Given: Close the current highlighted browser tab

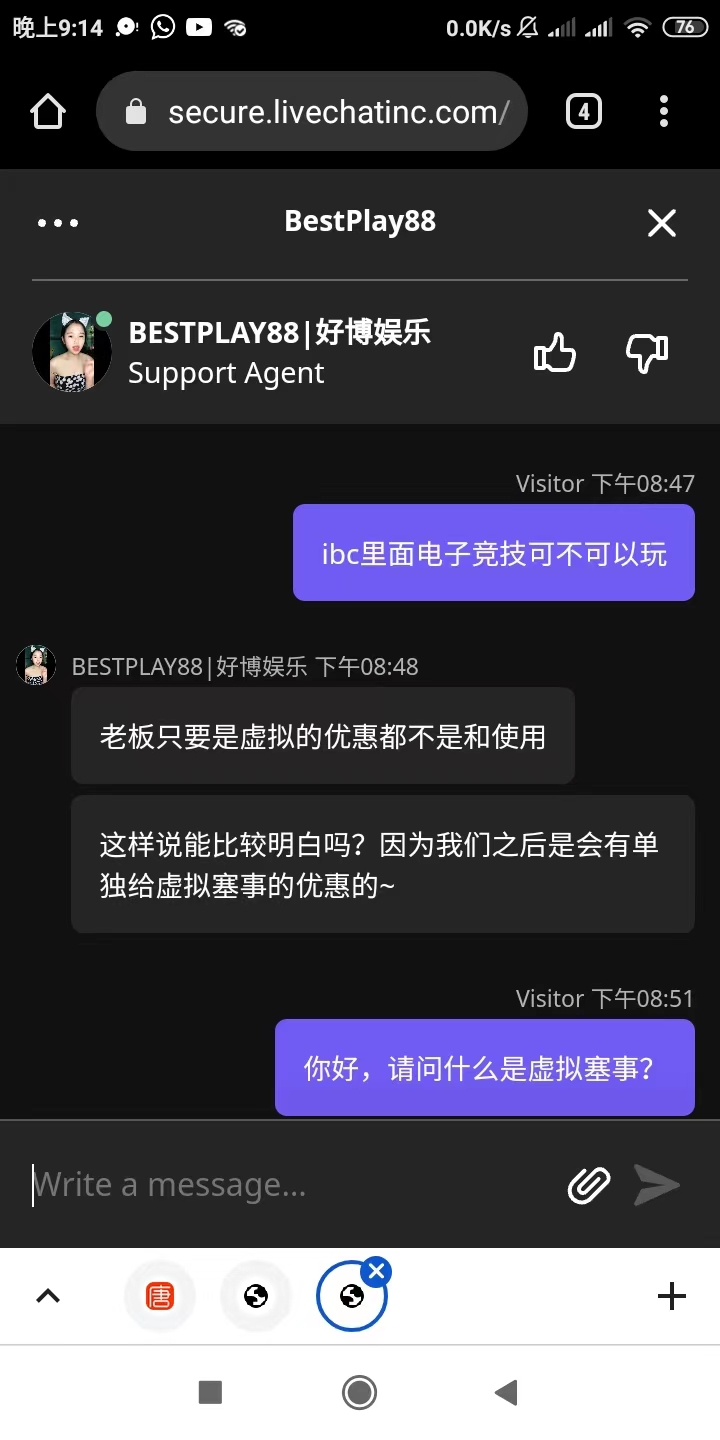Looking at the screenshot, I should click(377, 1272).
